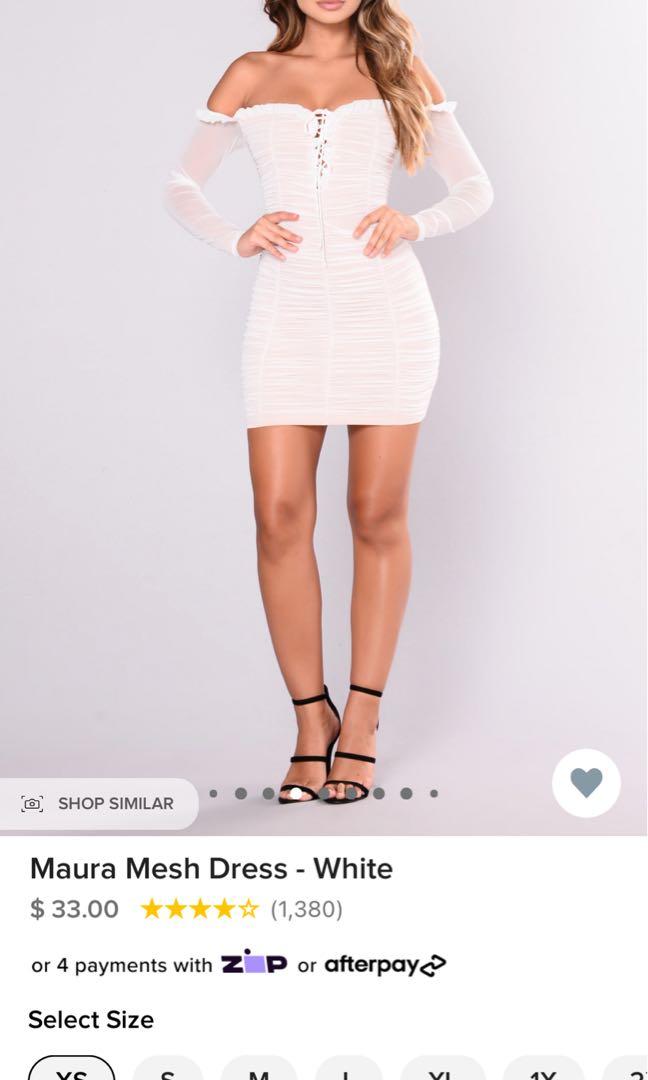Screen dimensions: 648x1080
Task: Tap the Shop Similar button
Action: (x=98, y=803)
